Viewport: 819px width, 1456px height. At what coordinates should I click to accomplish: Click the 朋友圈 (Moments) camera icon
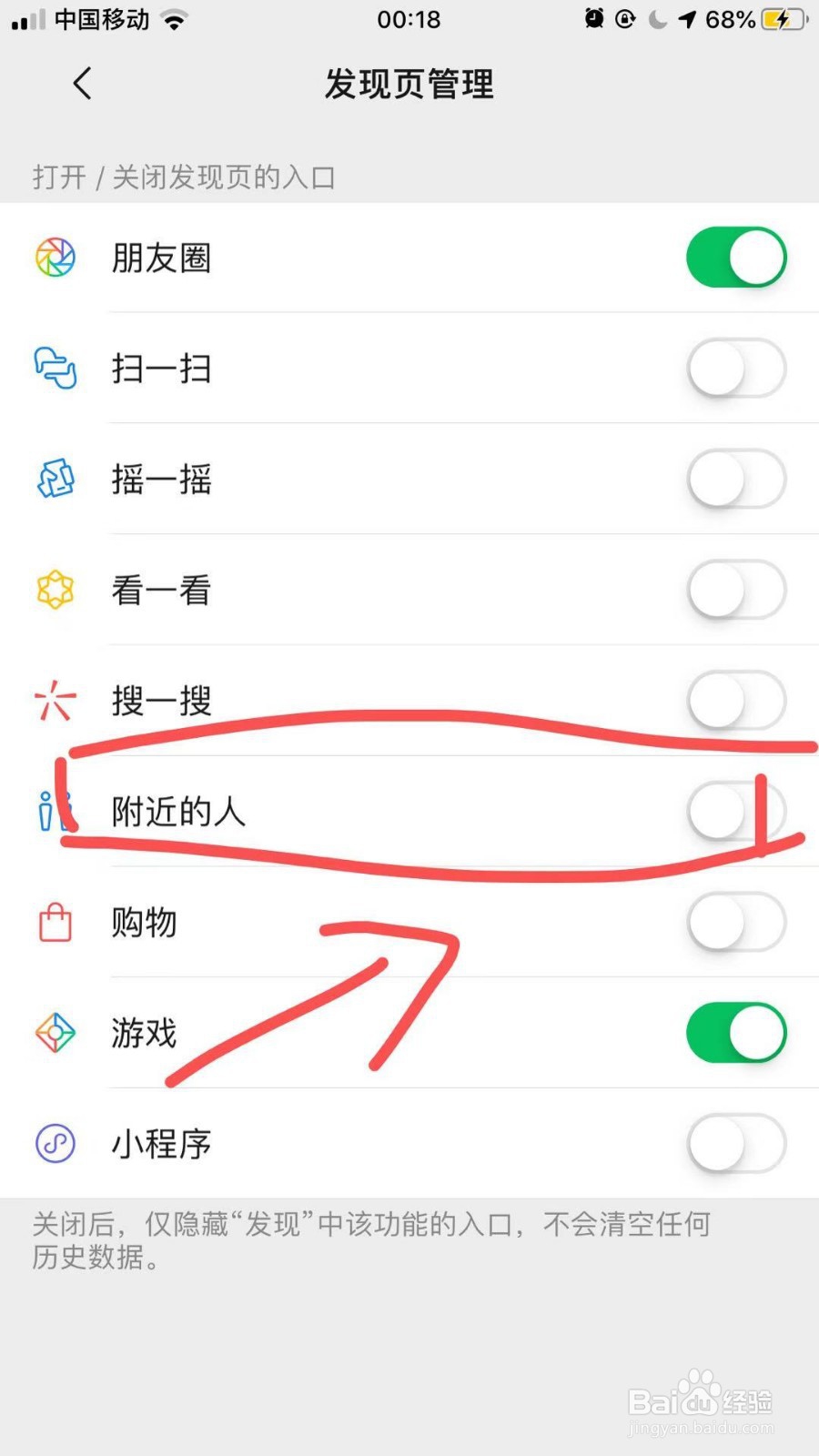(x=55, y=258)
